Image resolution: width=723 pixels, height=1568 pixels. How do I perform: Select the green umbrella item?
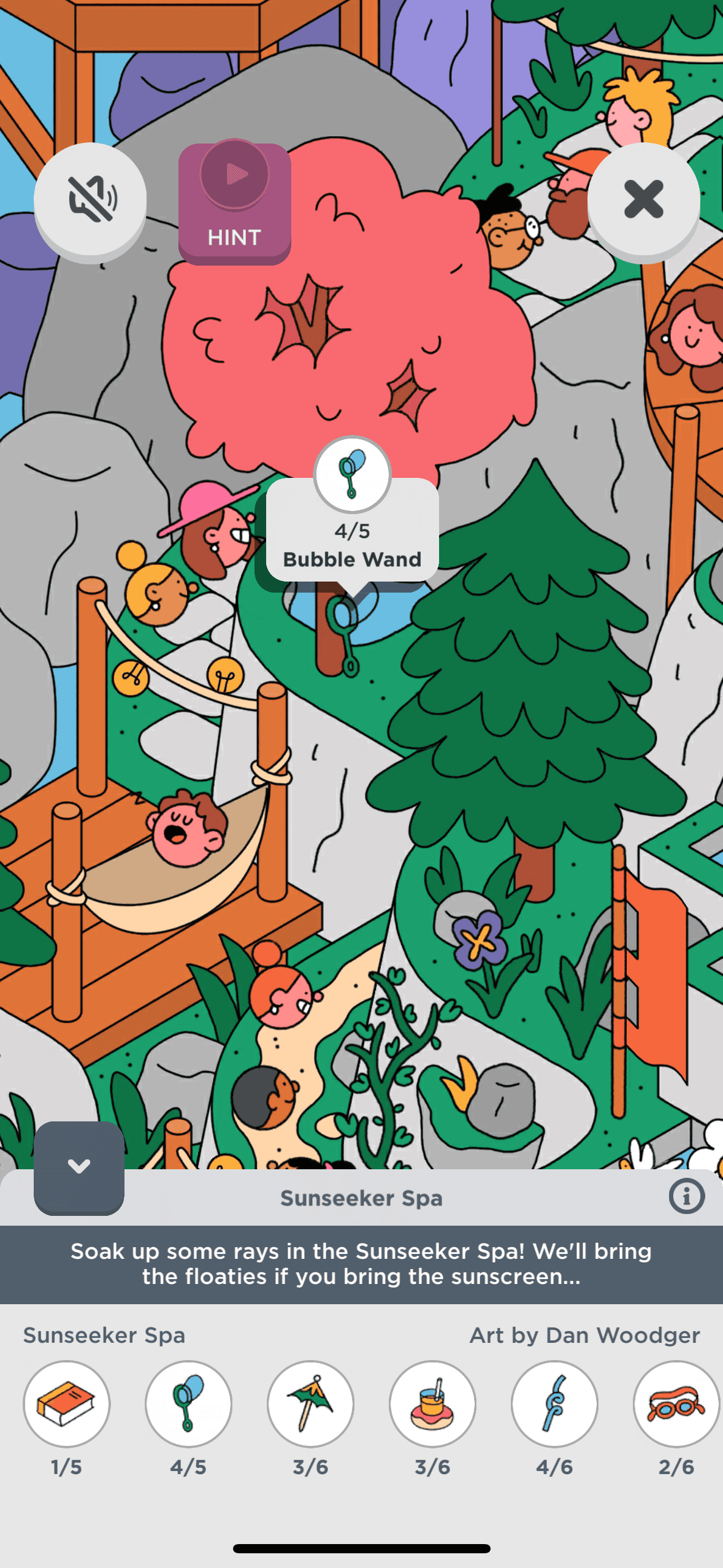310,1403
